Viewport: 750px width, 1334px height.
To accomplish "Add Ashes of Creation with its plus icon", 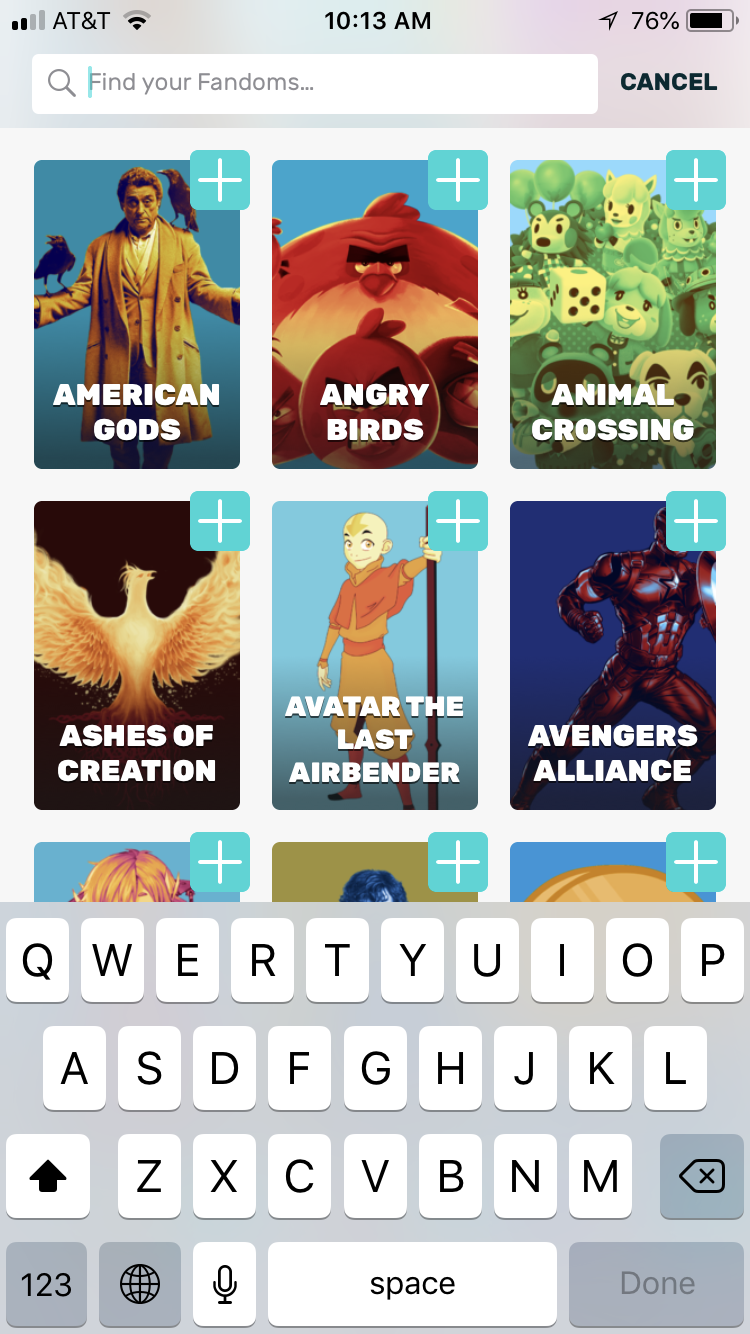I will [220, 521].
